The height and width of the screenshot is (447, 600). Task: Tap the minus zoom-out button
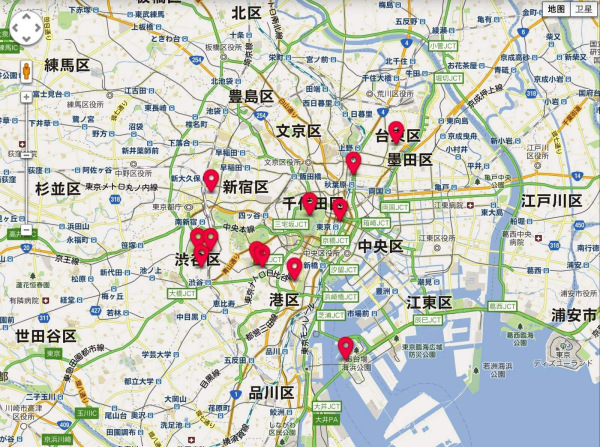(x=25, y=230)
